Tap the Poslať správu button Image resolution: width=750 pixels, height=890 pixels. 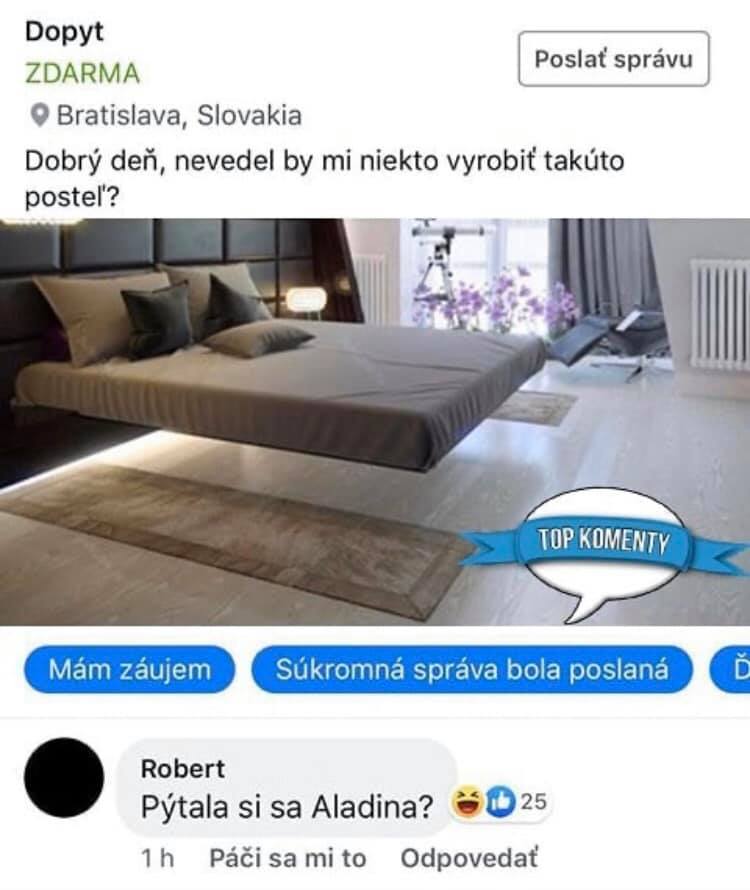pyautogui.click(x=613, y=59)
